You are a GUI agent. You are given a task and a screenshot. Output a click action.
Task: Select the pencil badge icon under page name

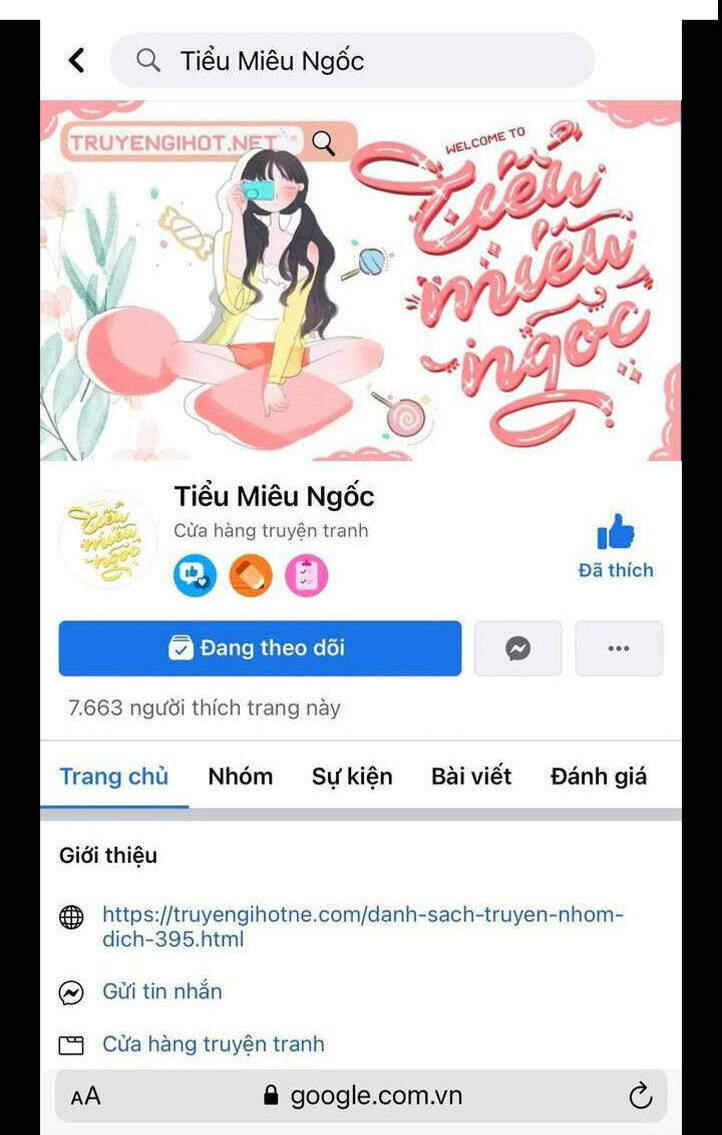click(250, 575)
